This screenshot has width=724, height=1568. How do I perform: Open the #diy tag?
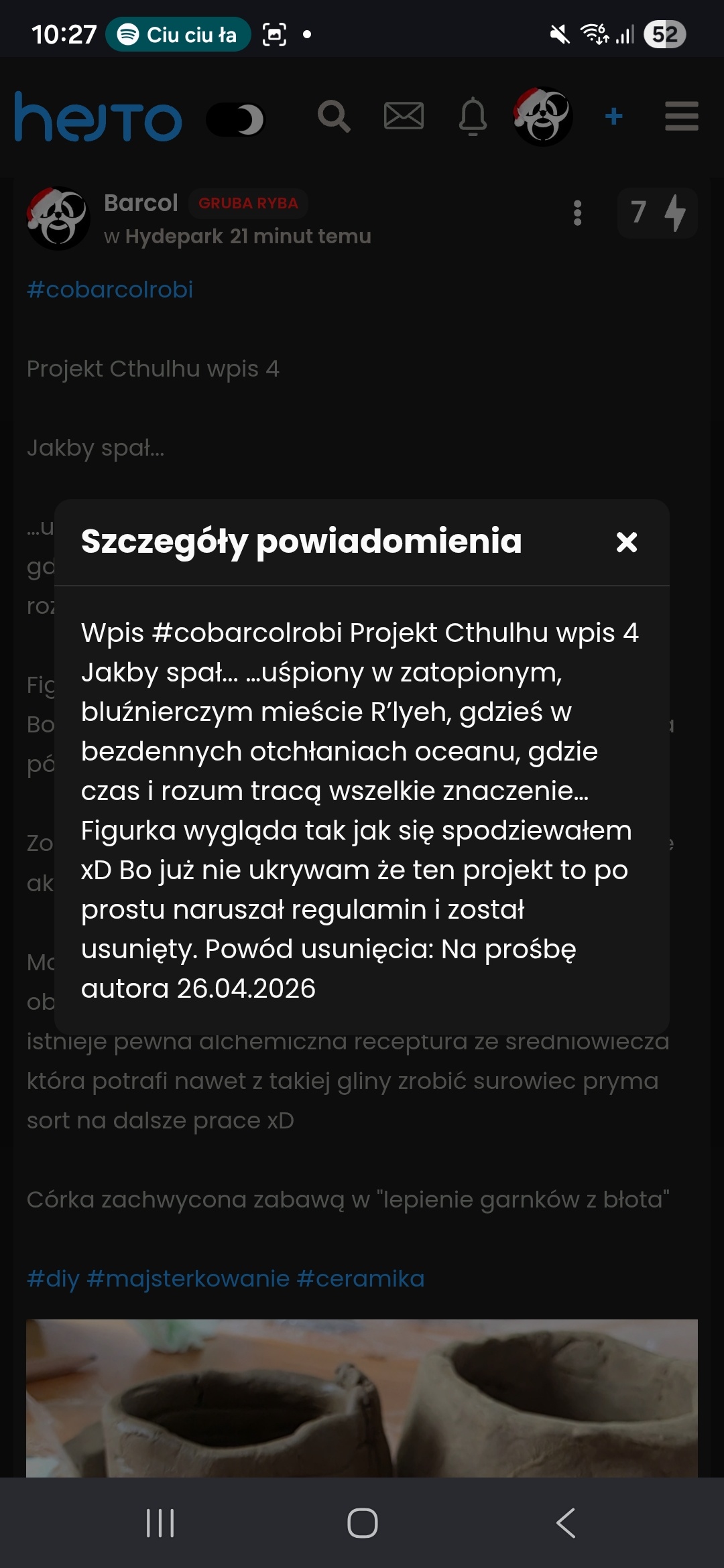(54, 1279)
